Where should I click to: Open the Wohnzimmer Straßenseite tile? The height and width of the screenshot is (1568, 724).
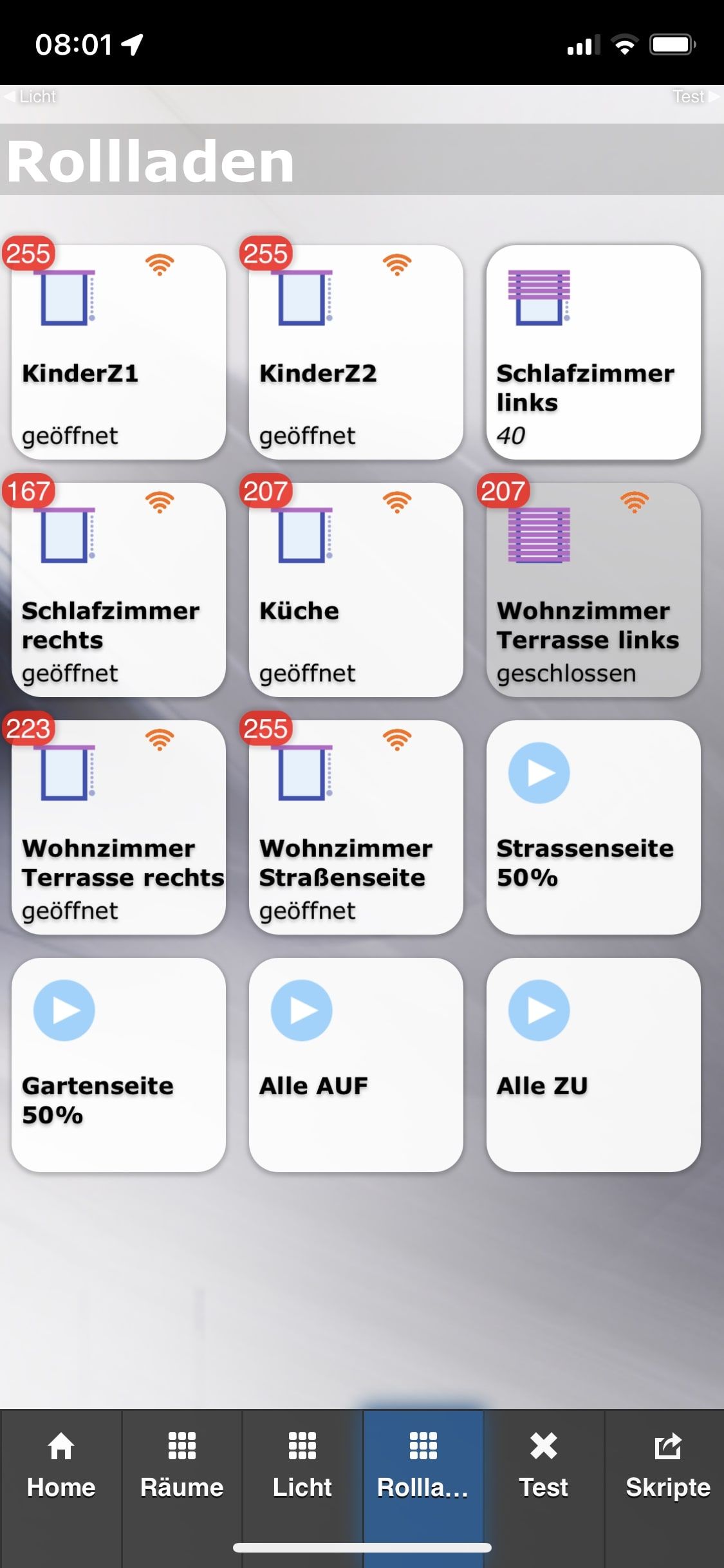356,827
